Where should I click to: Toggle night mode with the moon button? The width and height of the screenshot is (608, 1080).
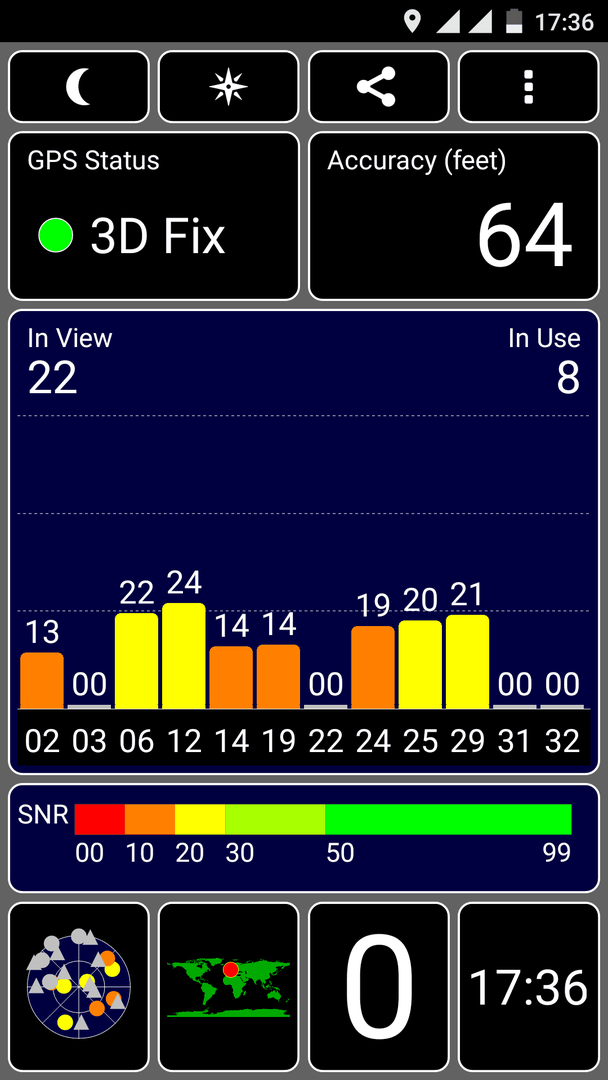pos(78,87)
